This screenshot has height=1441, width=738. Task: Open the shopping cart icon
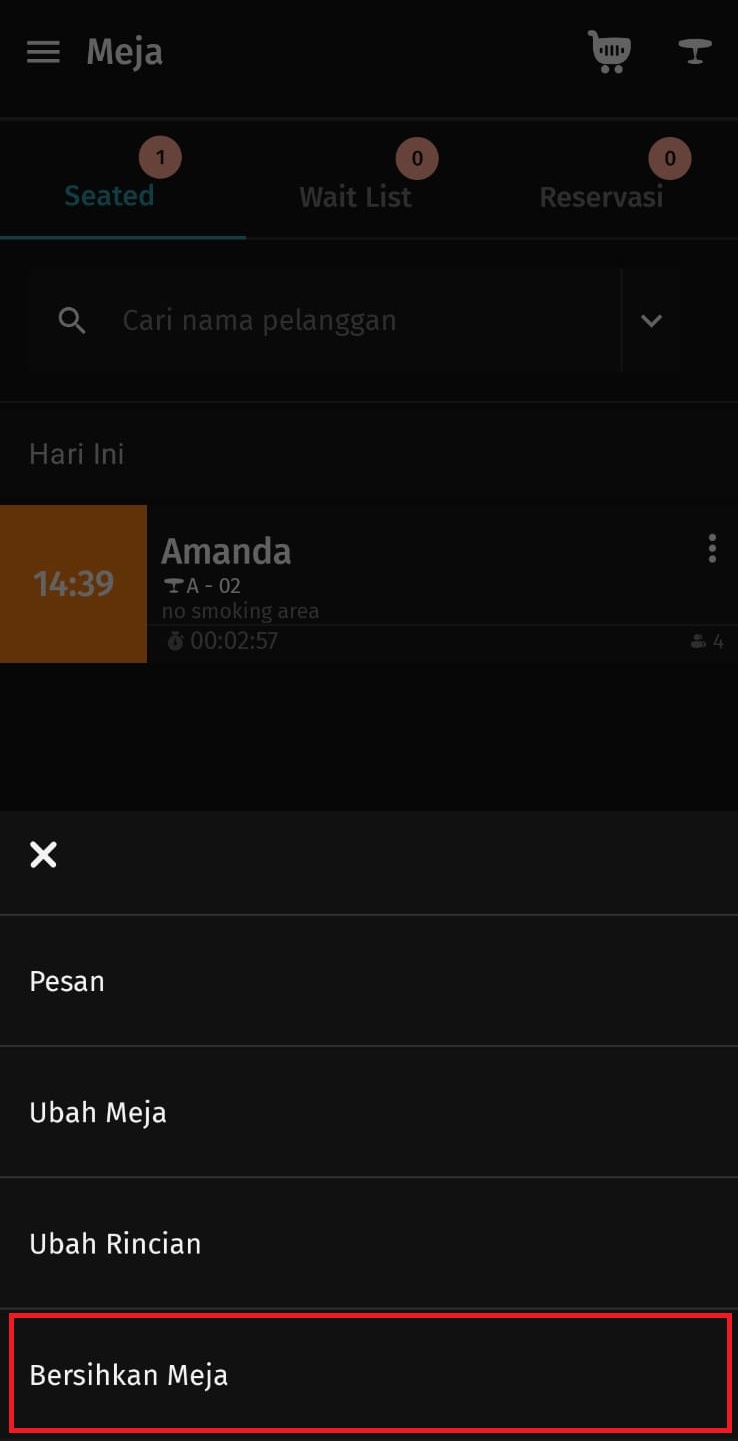[609, 52]
